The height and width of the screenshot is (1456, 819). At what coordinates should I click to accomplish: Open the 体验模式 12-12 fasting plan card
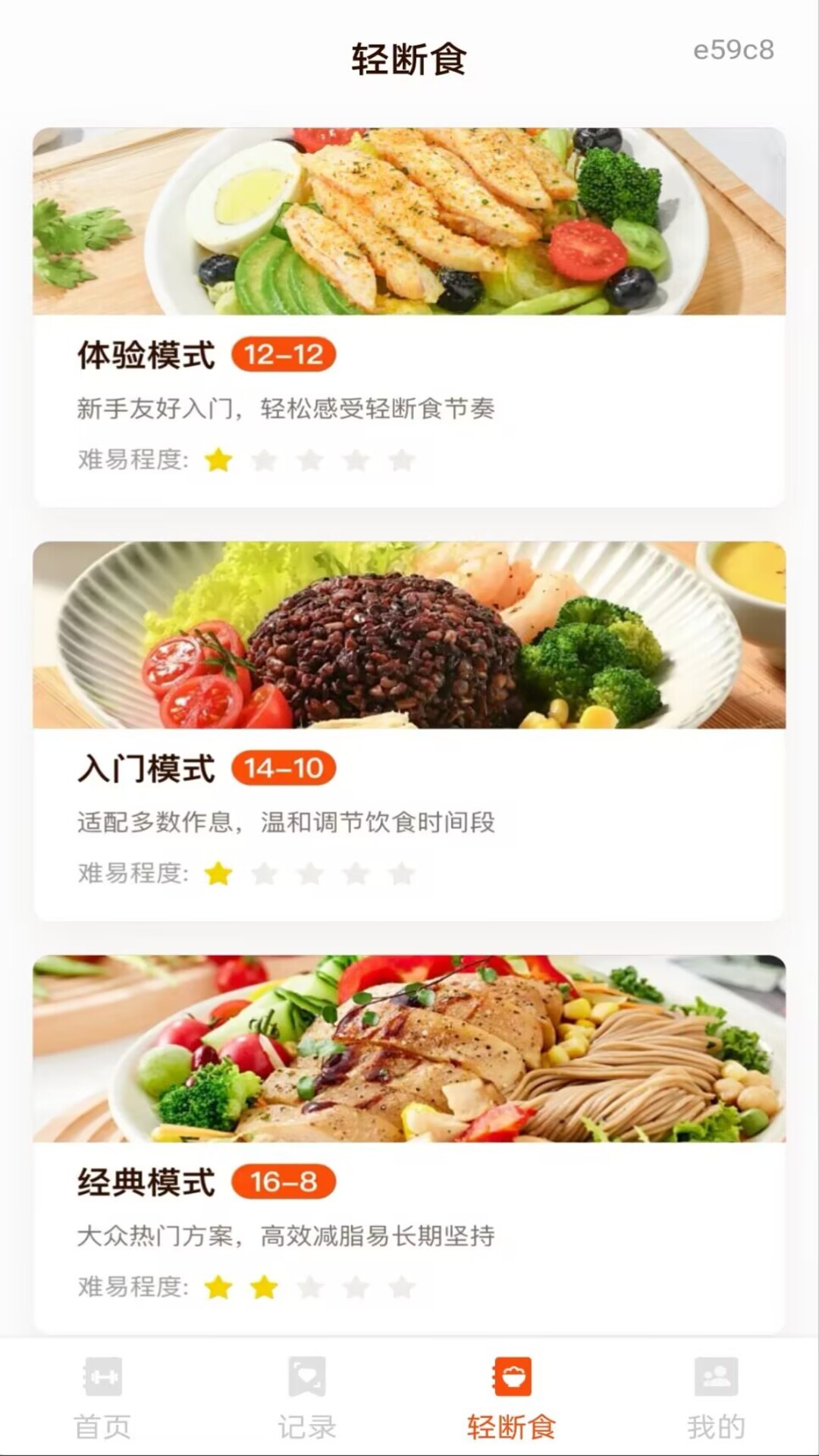409,317
